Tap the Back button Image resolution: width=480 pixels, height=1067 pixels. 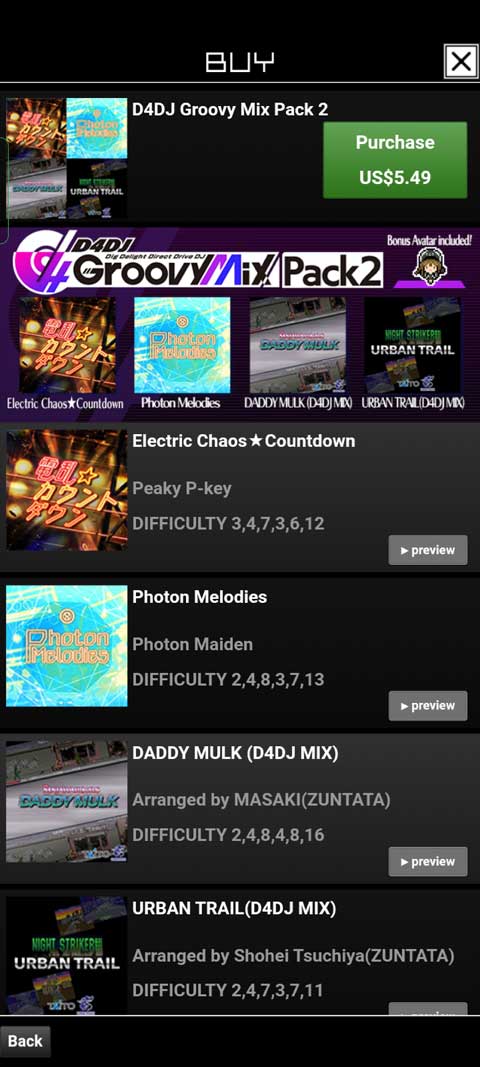pos(25,1041)
